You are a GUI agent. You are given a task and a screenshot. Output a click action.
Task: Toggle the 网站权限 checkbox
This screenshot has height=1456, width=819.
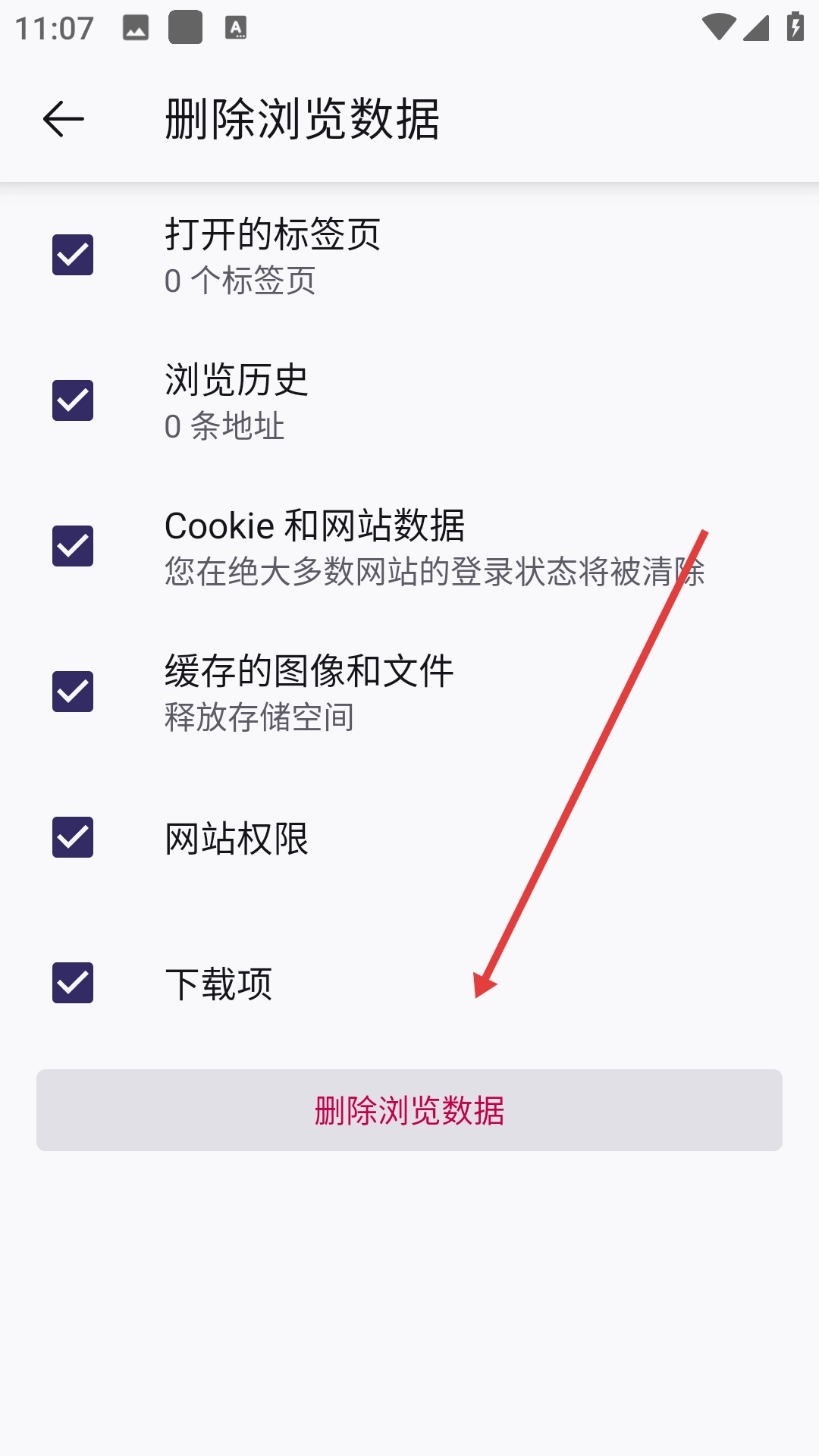73,837
